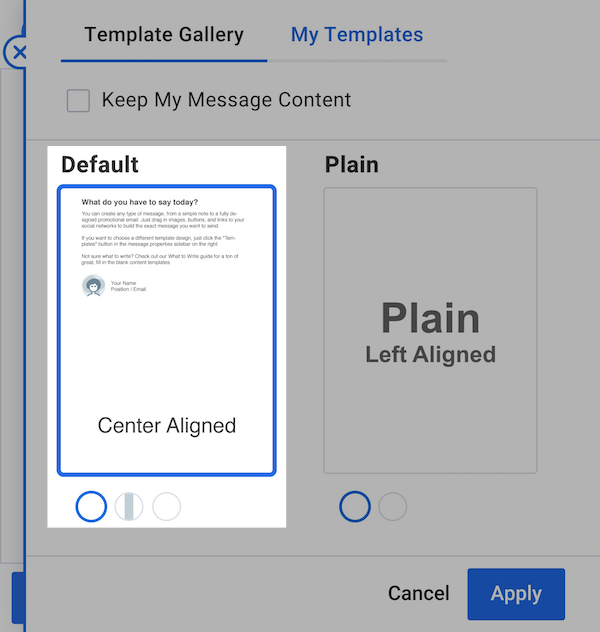
Task: Select the third variant circle under Default
Action: [166, 506]
